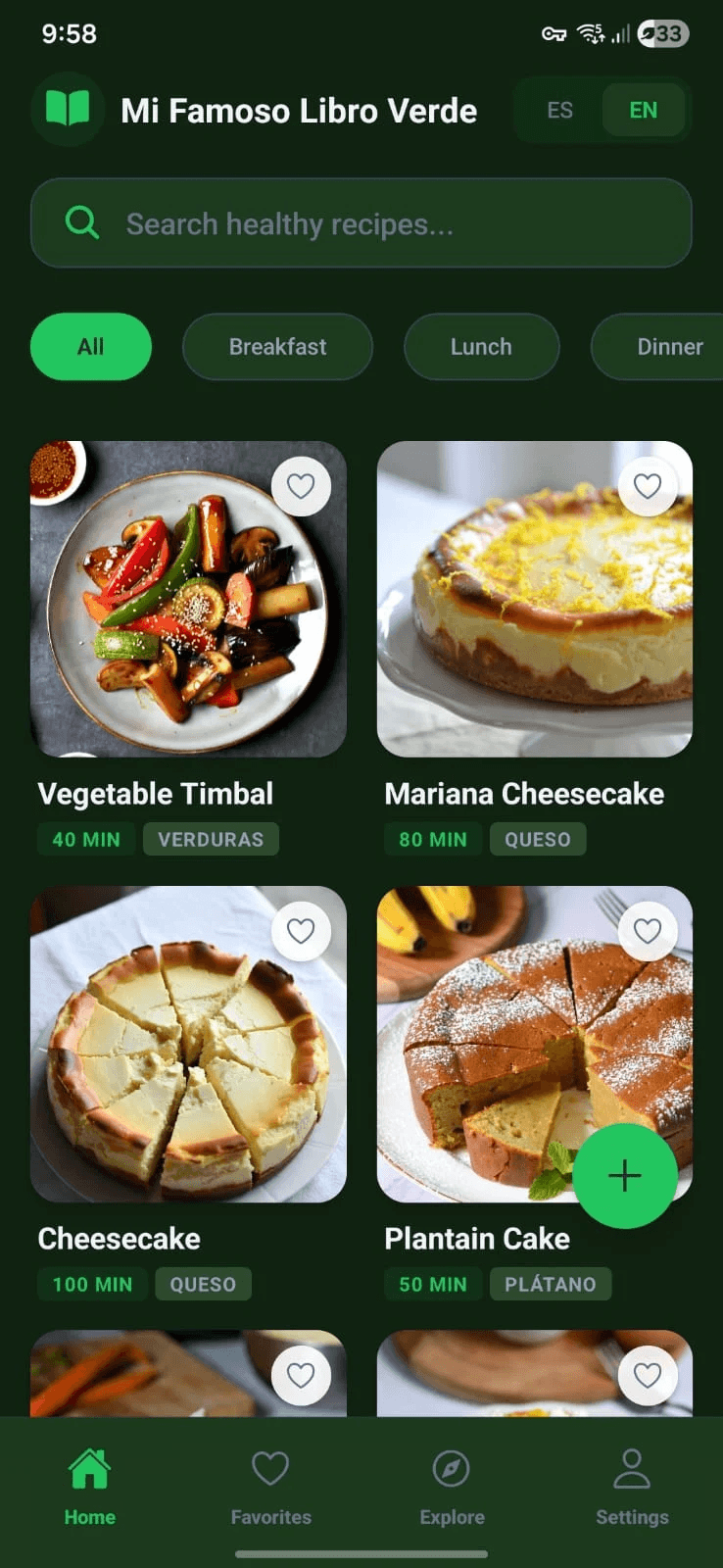Open the Settings tab

pyautogui.click(x=632, y=1488)
